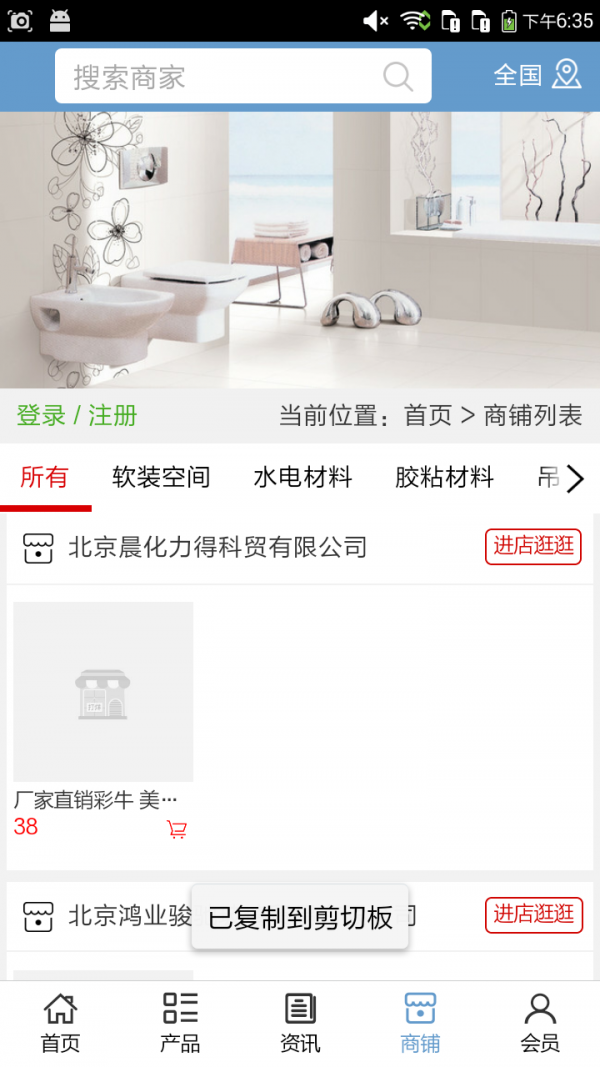Open the 全国 location selector
The height and width of the screenshot is (1067, 600).
(x=537, y=75)
